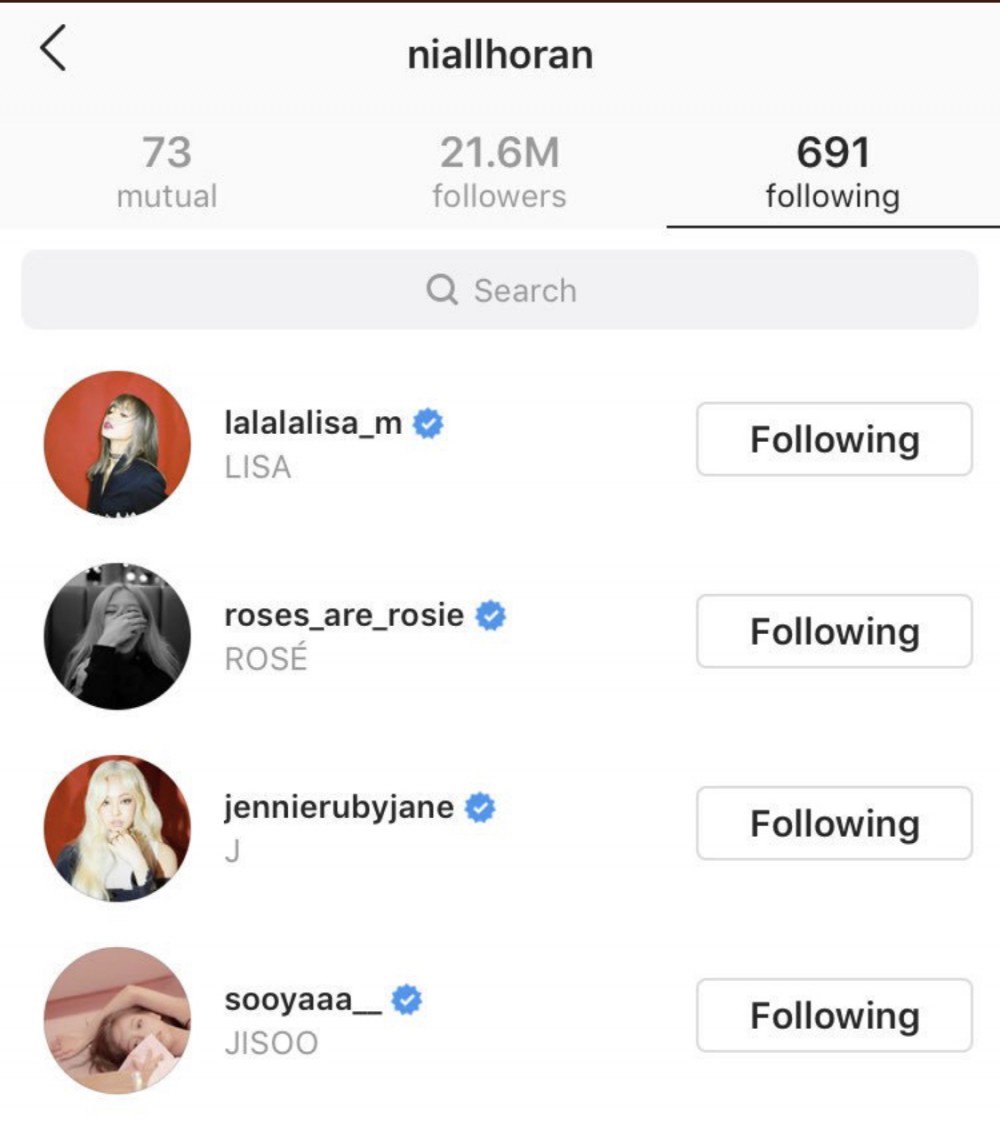
Task: Tap the Search field
Action: (x=500, y=290)
